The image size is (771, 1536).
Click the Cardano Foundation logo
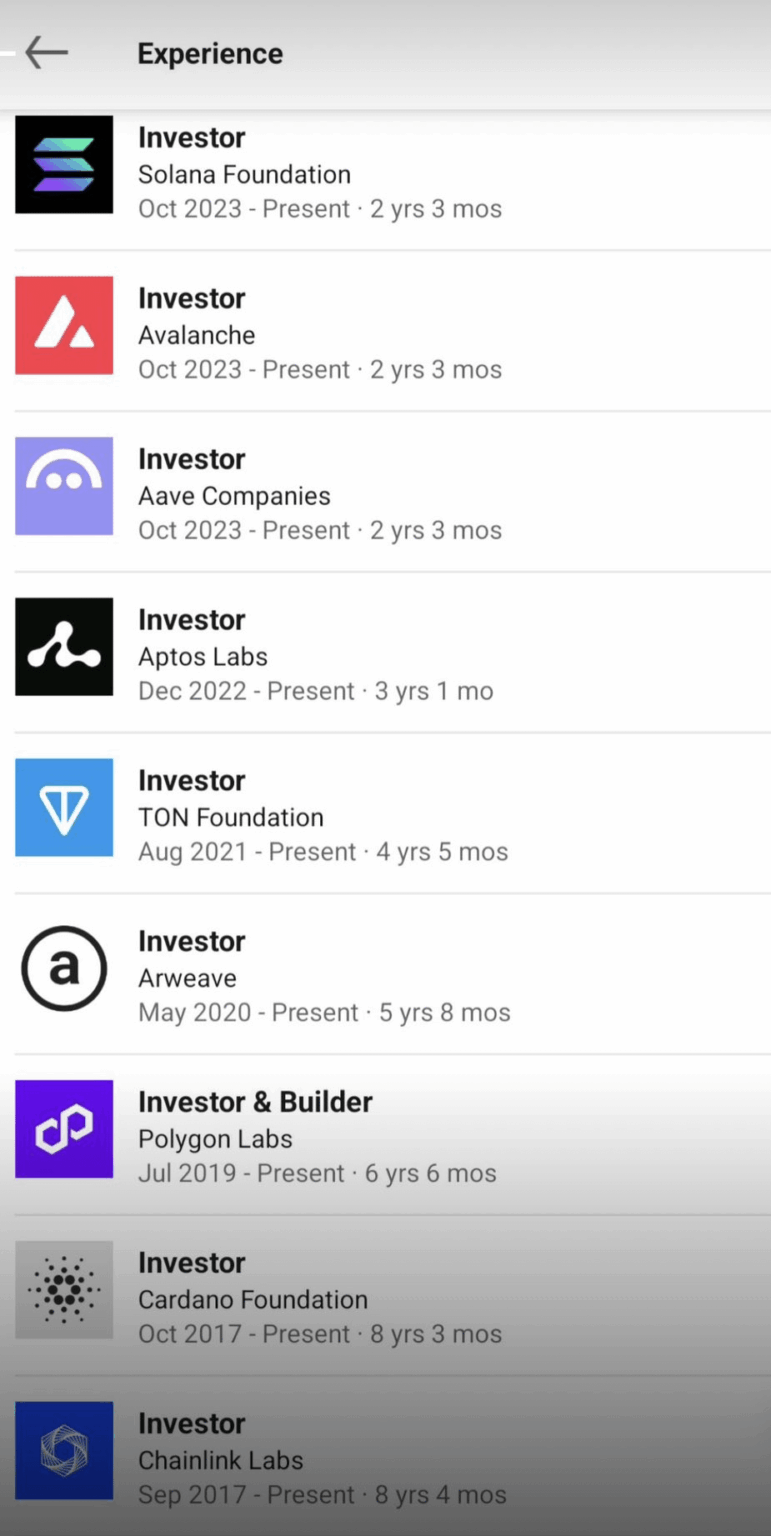tap(64, 1290)
